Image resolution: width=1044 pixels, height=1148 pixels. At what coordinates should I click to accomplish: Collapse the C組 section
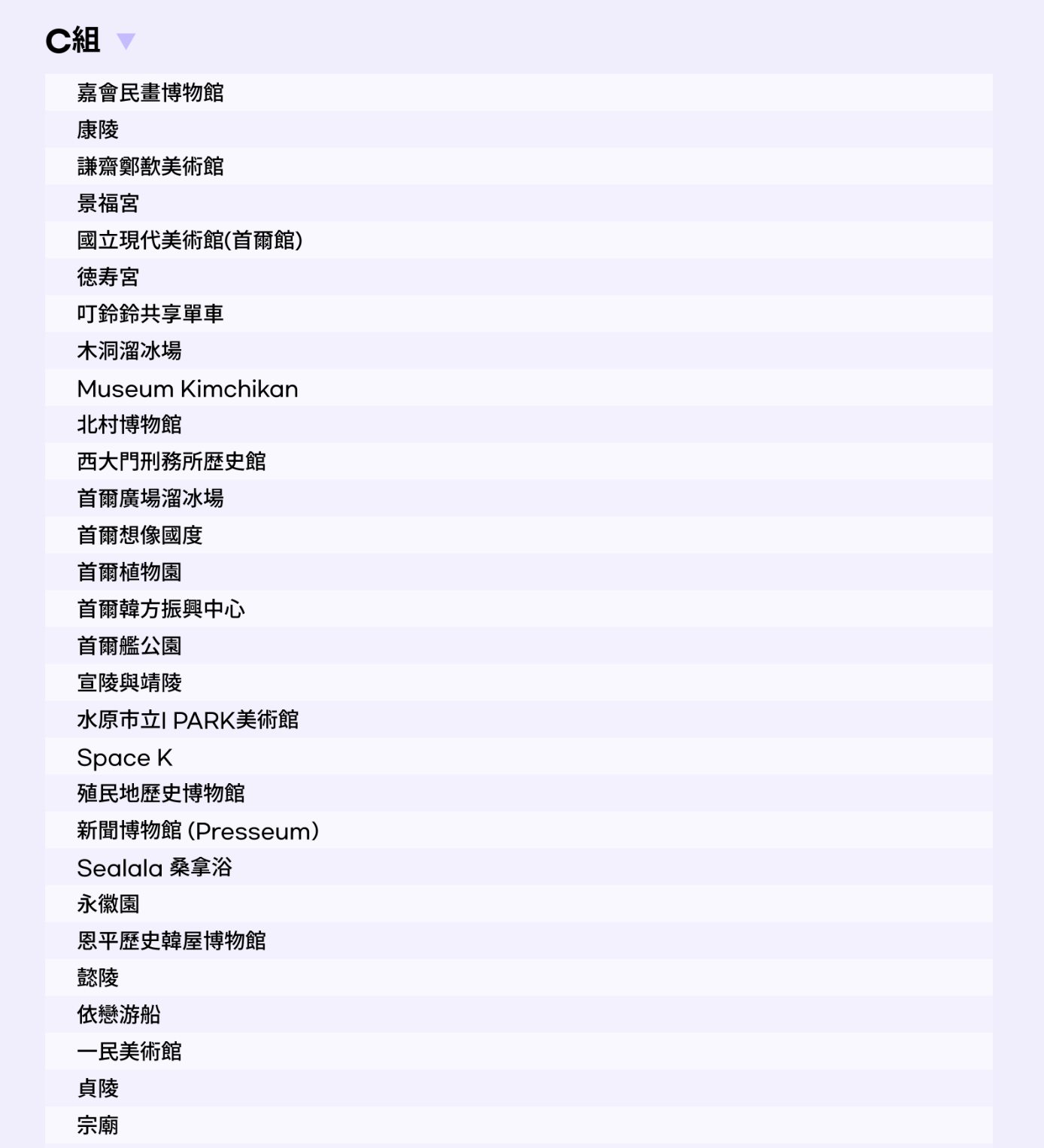(126, 41)
